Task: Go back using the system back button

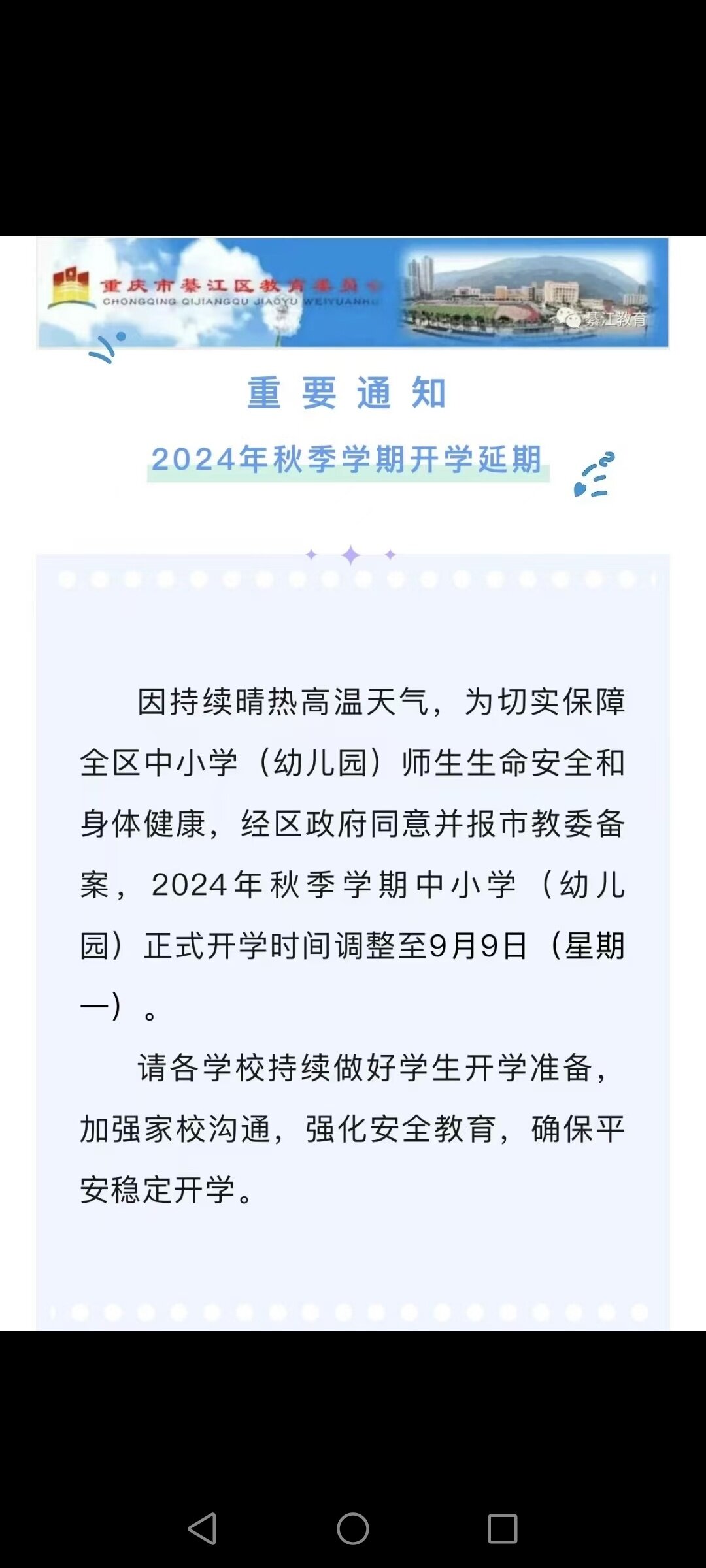Action: [x=202, y=1528]
